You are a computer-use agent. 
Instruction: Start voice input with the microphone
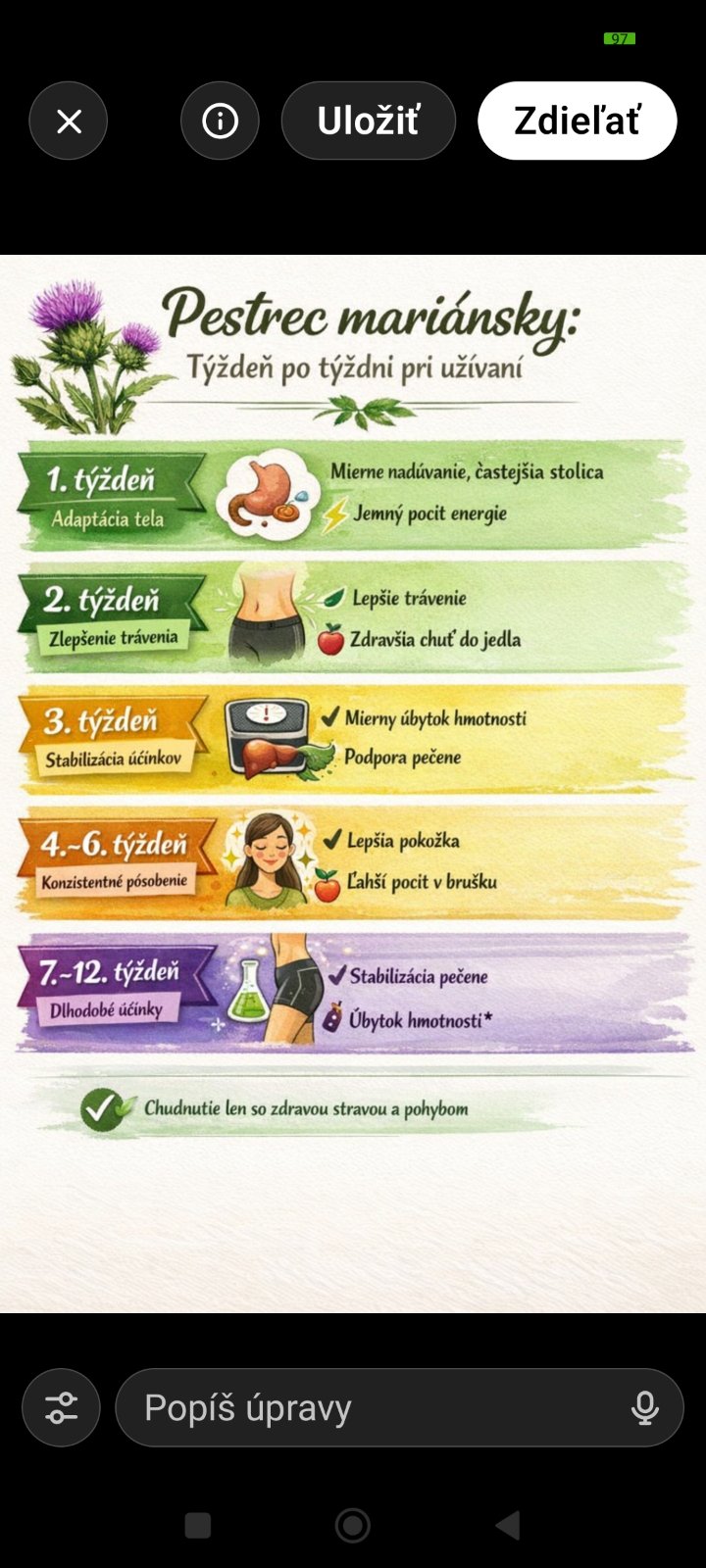click(644, 1407)
